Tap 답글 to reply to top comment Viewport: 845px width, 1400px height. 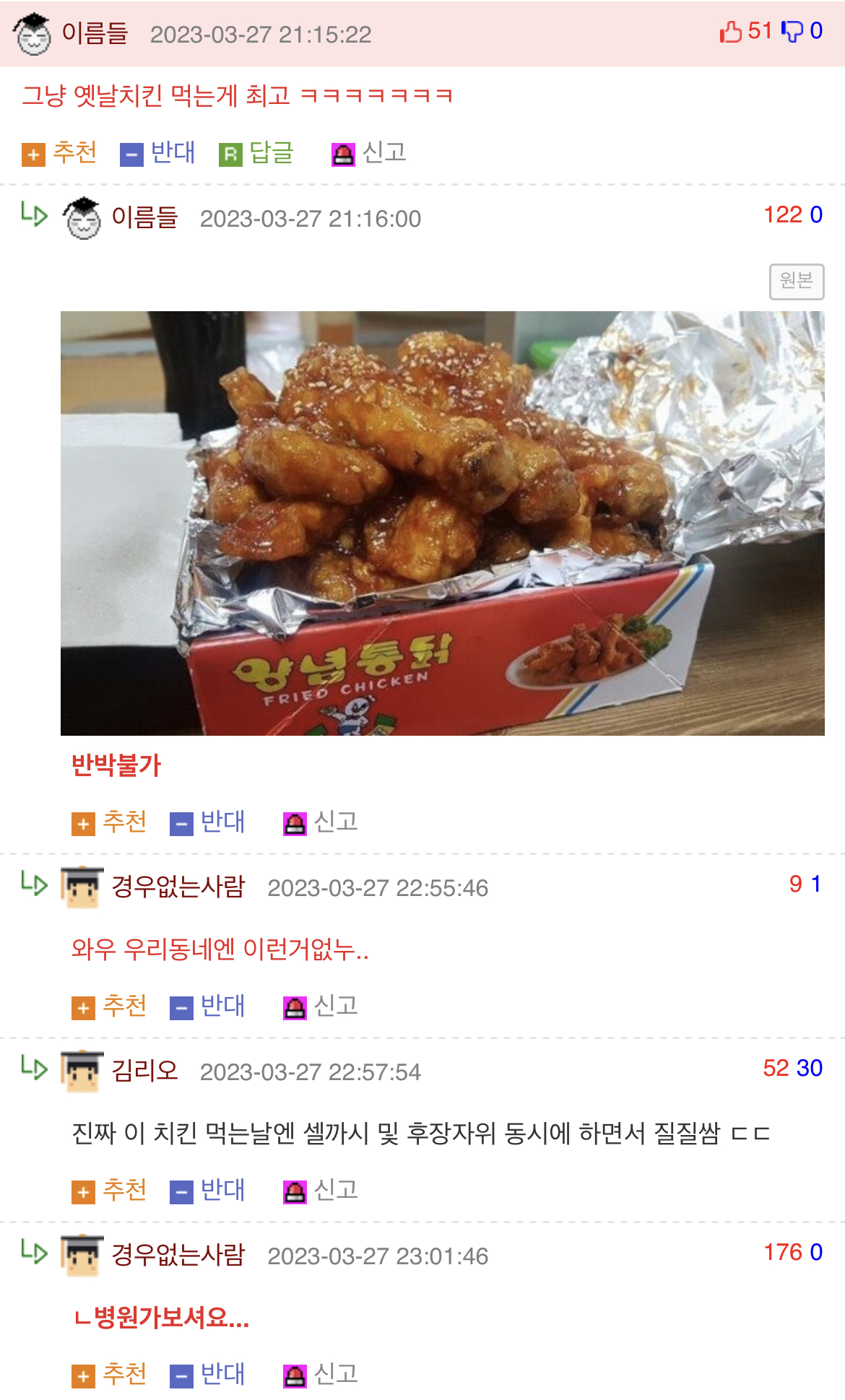pyautogui.click(x=256, y=153)
